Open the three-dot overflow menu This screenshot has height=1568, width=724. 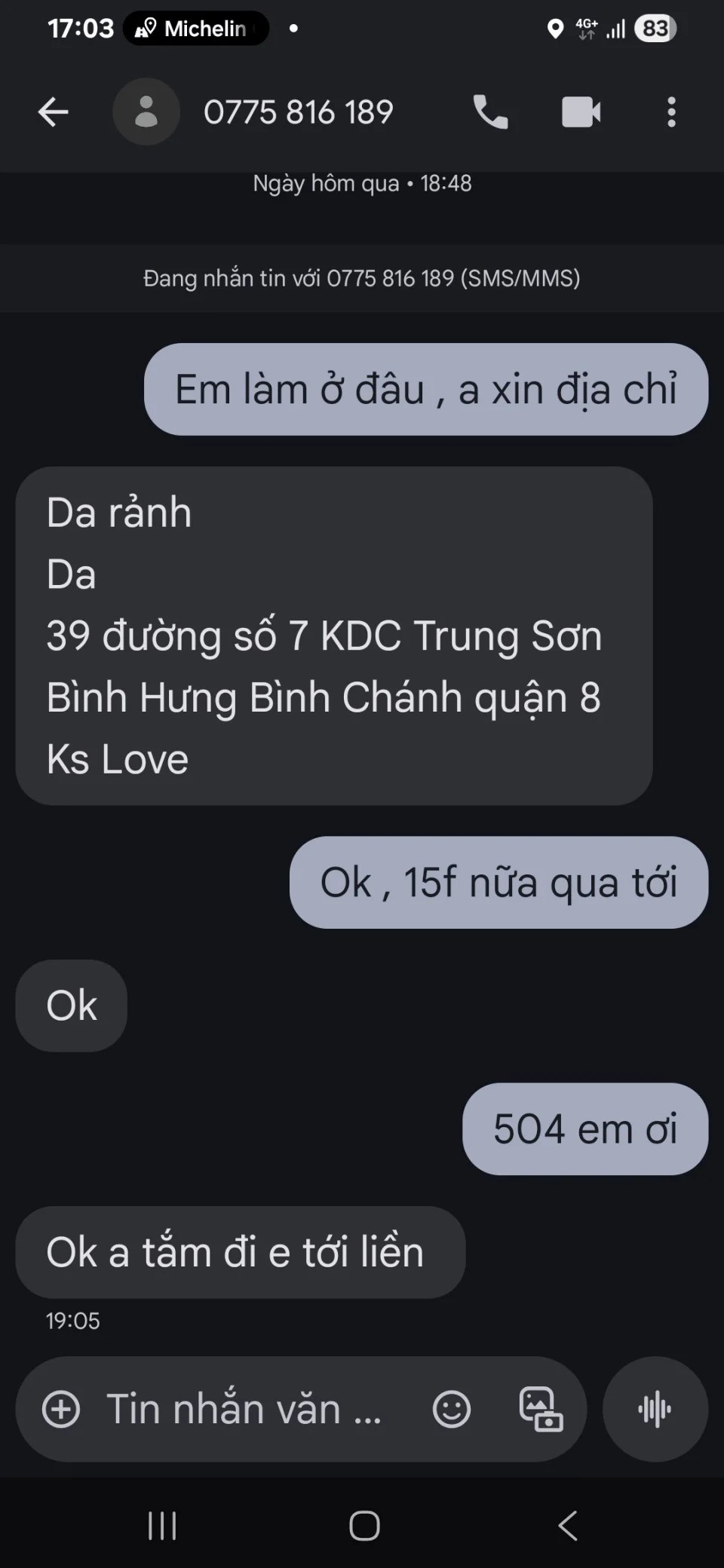(671, 112)
